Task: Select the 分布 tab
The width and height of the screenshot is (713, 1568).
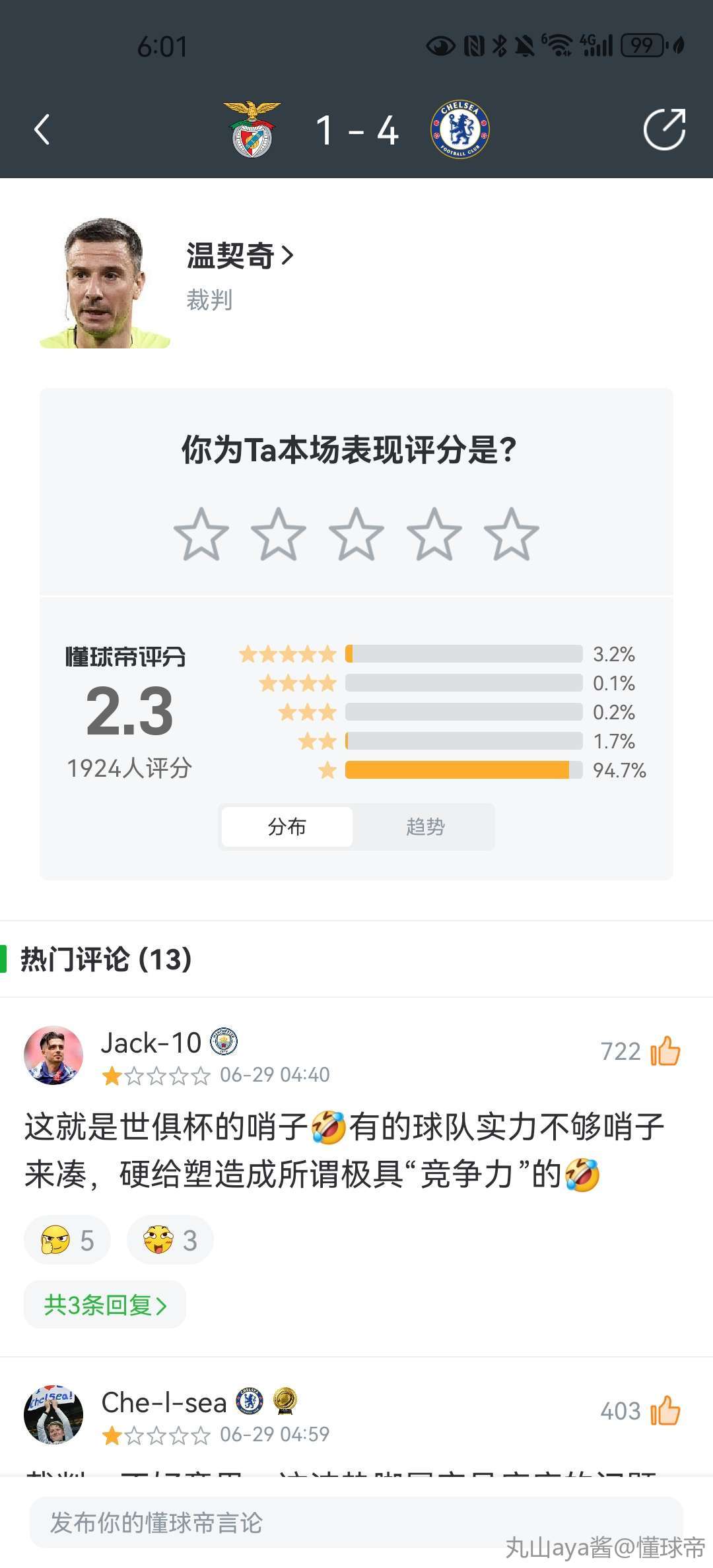Action: click(x=287, y=826)
